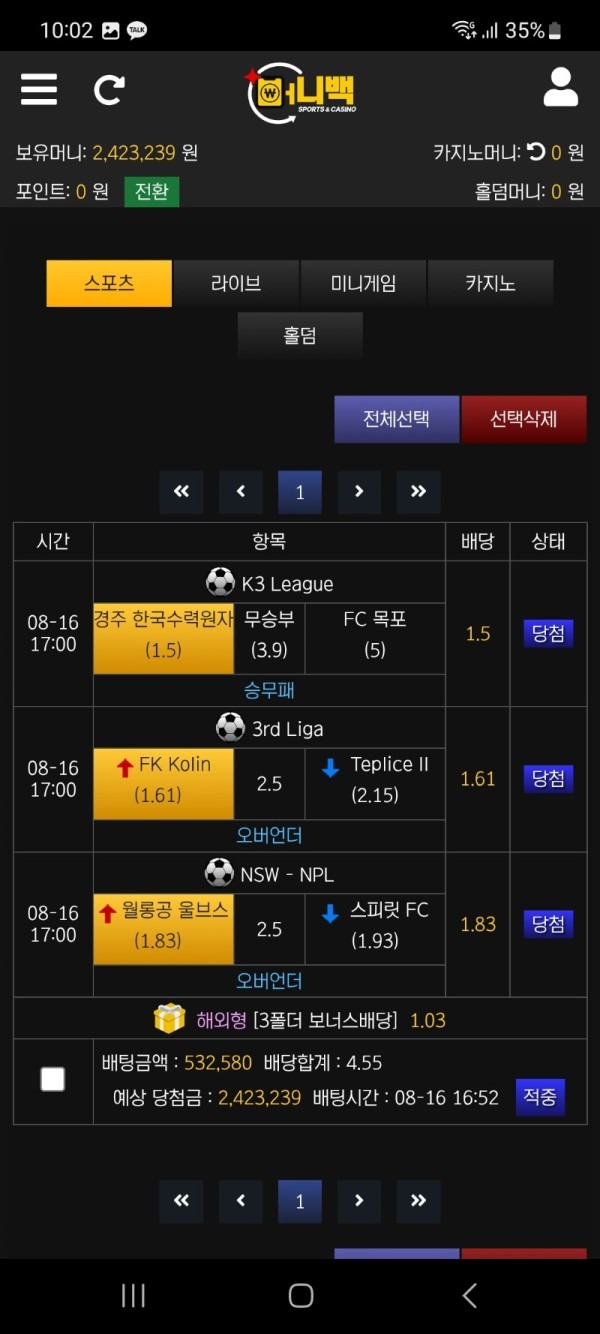Select page 1 in bottom pagination

tap(300, 1201)
